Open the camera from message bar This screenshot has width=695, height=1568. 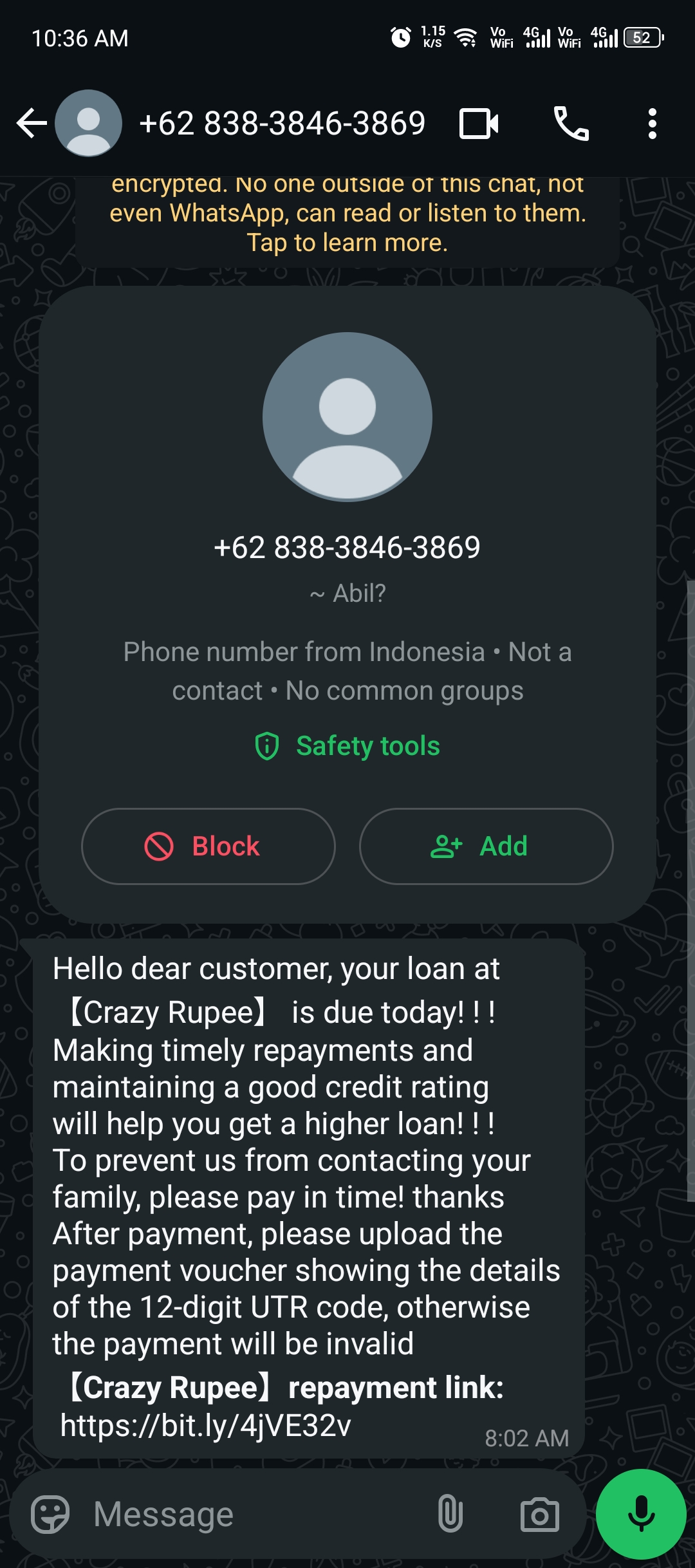tap(539, 1514)
